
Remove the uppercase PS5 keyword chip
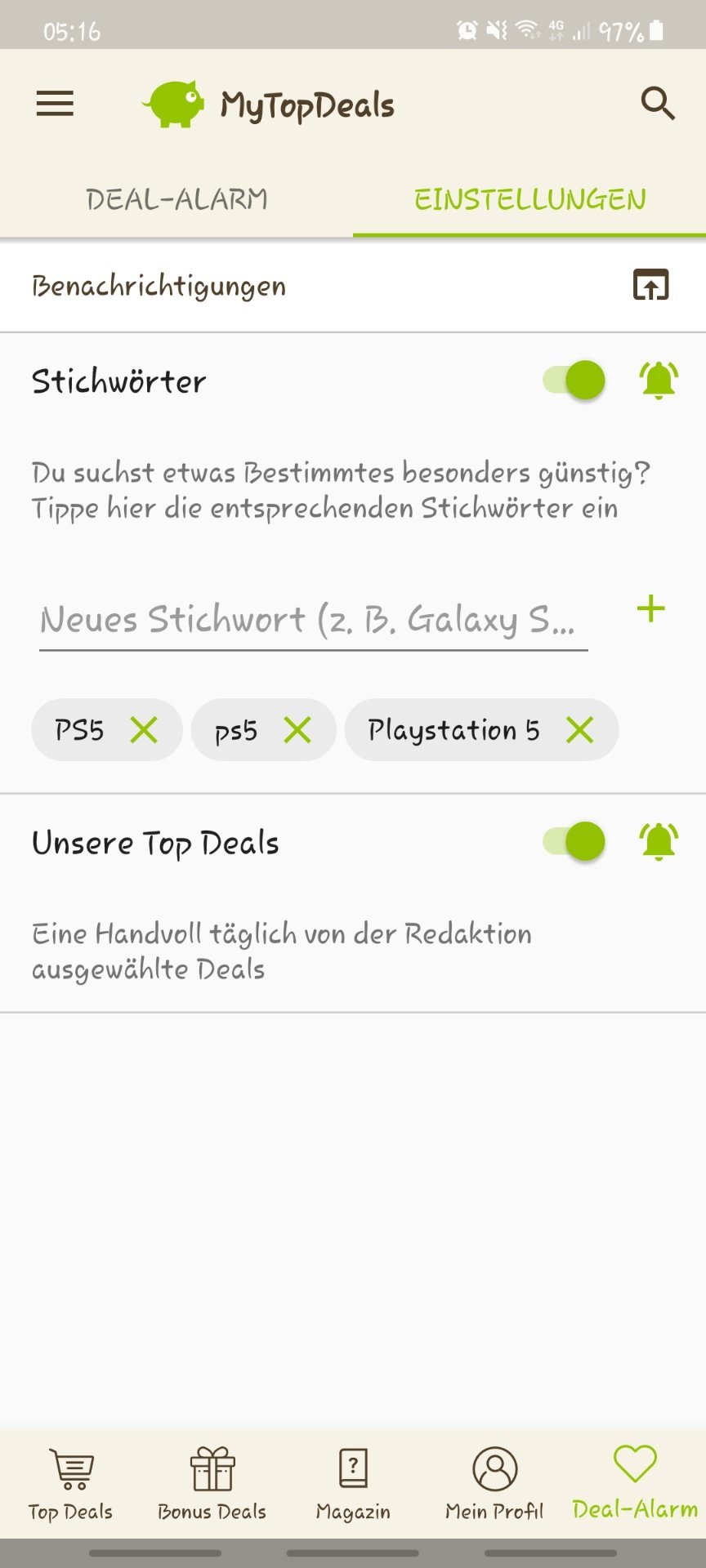tap(144, 730)
